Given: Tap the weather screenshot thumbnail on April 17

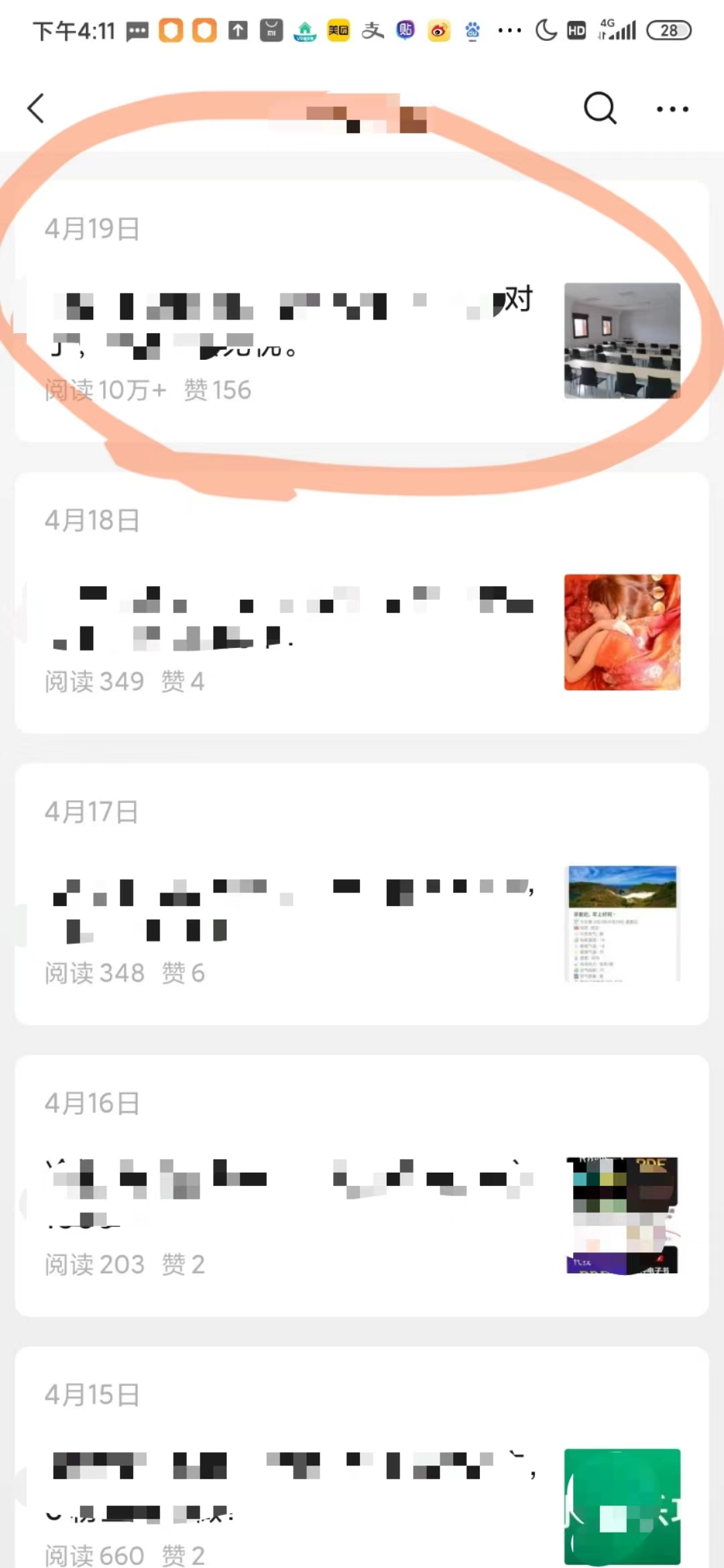Looking at the screenshot, I should point(622,925).
